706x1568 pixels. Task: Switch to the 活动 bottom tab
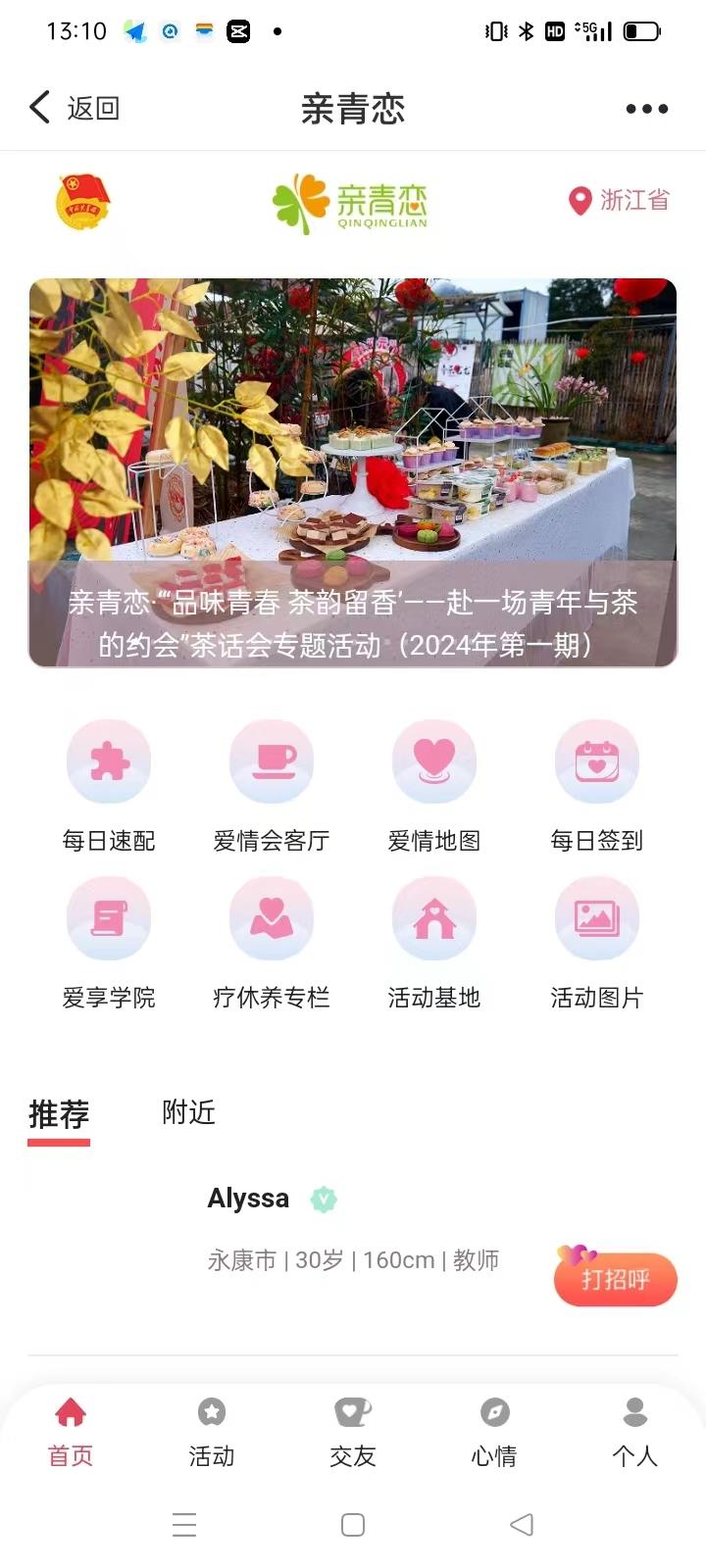[212, 1432]
